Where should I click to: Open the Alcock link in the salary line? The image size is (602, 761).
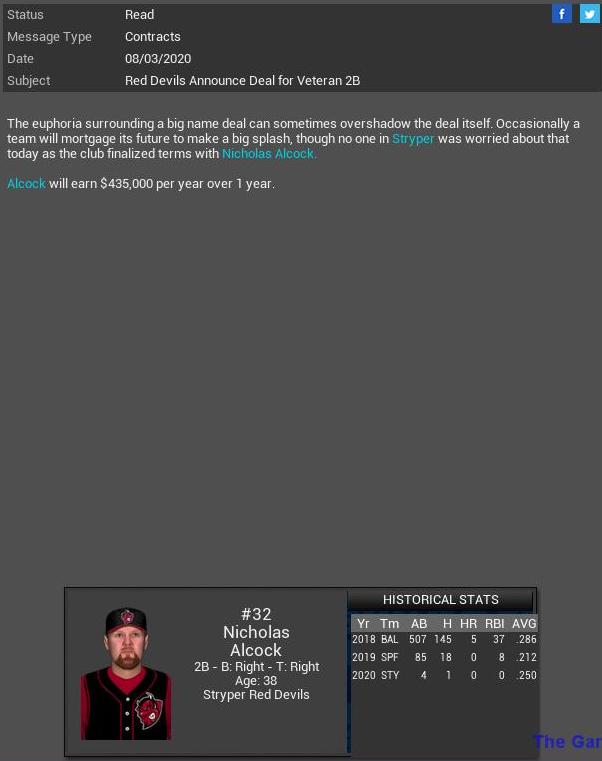[x=26, y=184]
